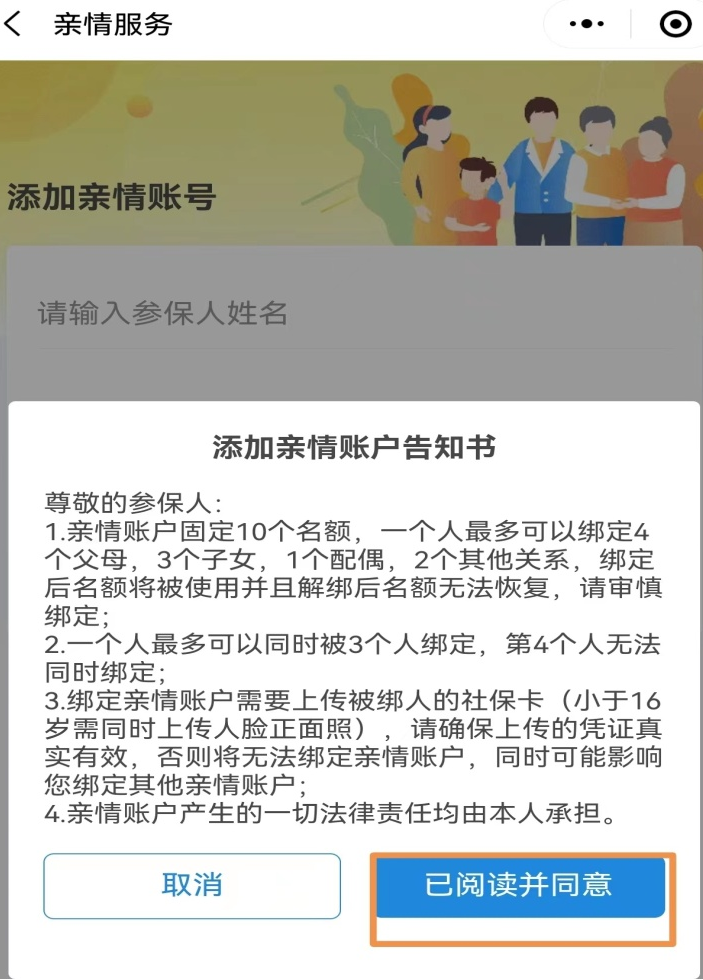
Task: Select the 请输入参保人姓名 name field
Action: tap(350, 313)
